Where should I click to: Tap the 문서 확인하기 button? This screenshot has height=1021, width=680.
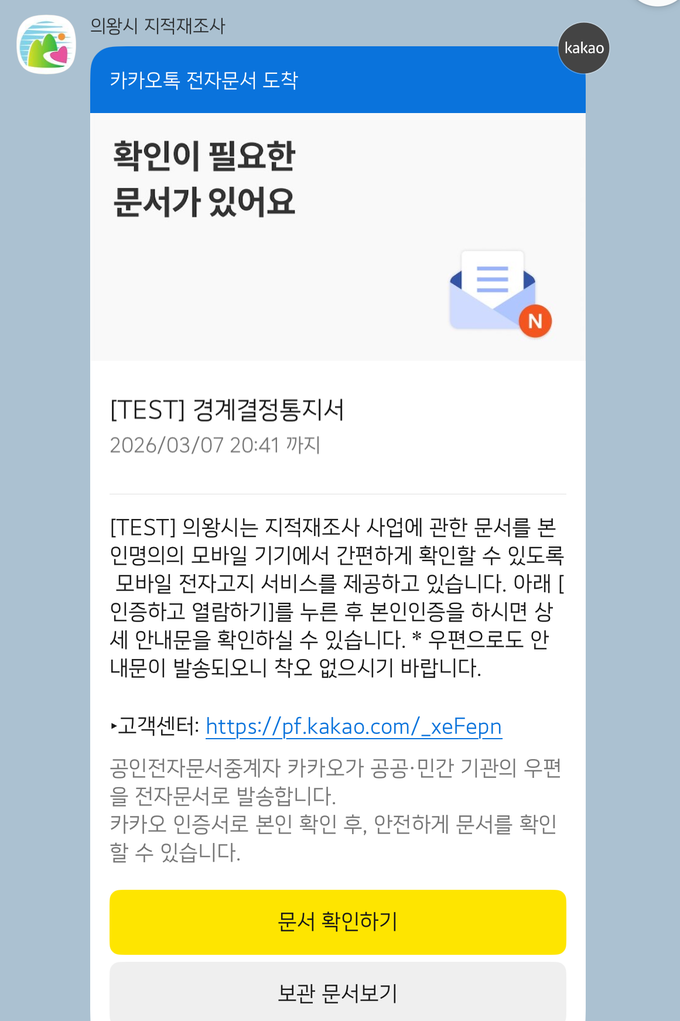pyautogui.click(x=338, y=922)
